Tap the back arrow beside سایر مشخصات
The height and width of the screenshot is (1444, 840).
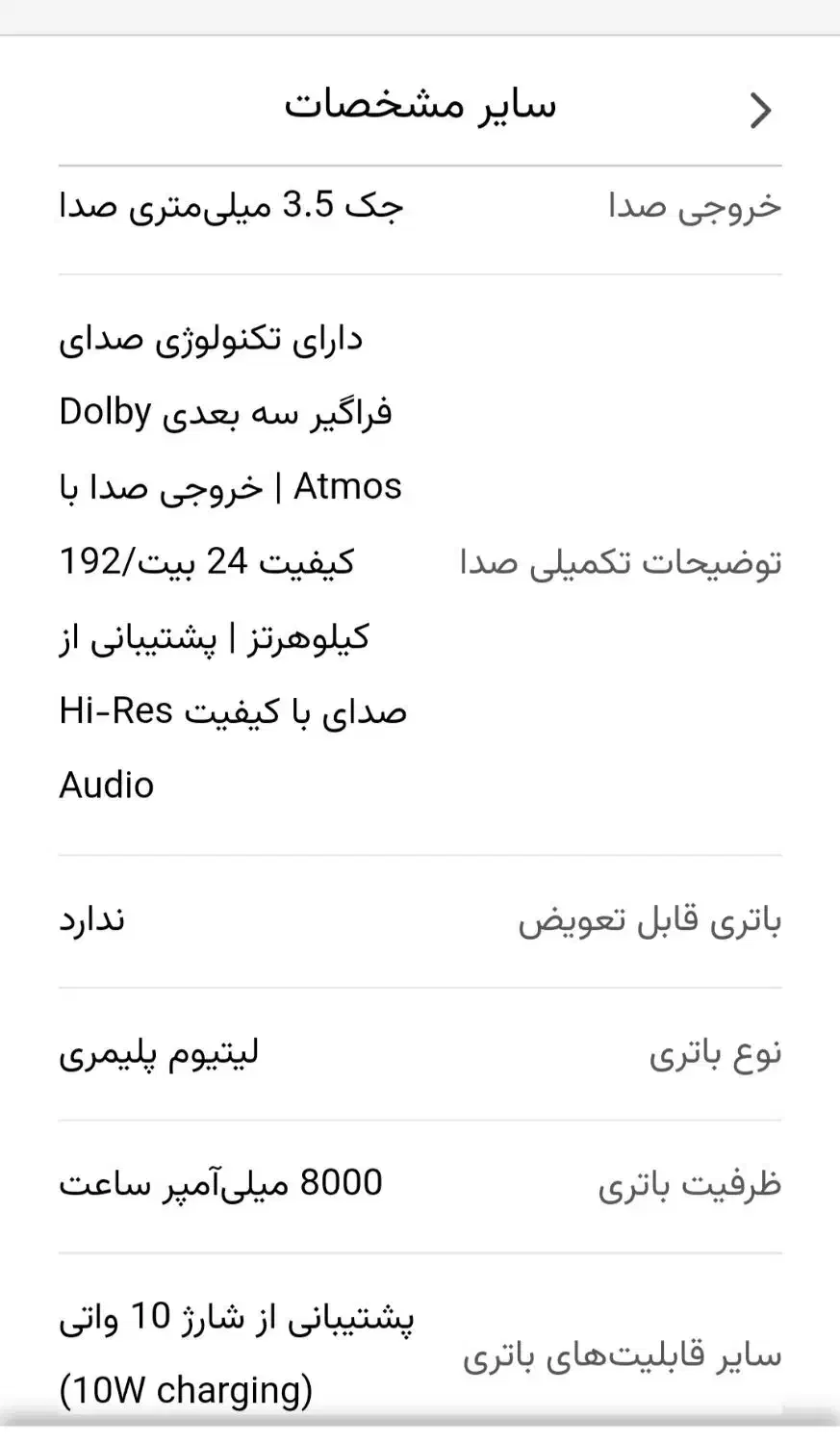pyautogui.click(x=760, y=111)
